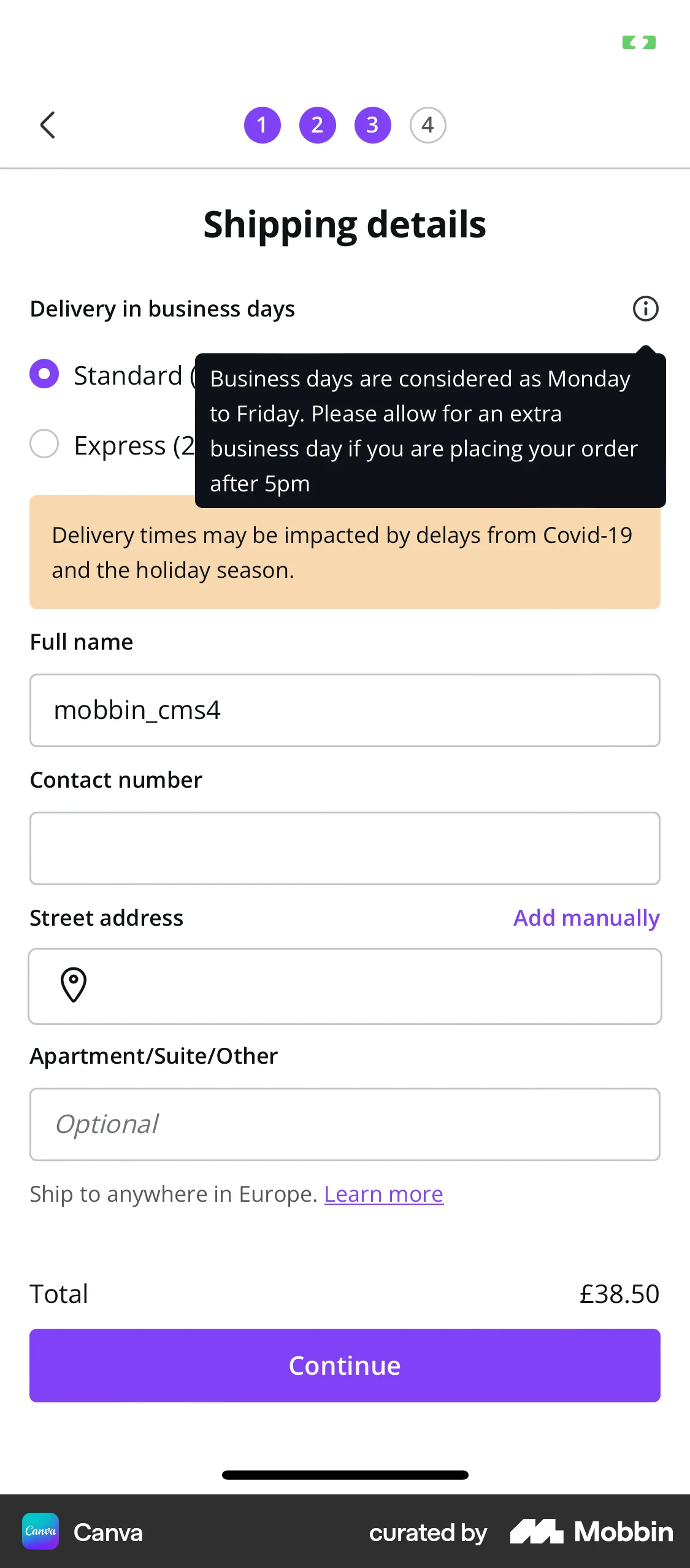Switch focus to the Shipping details header
The image size is (690, 1568).
[345, 223]
